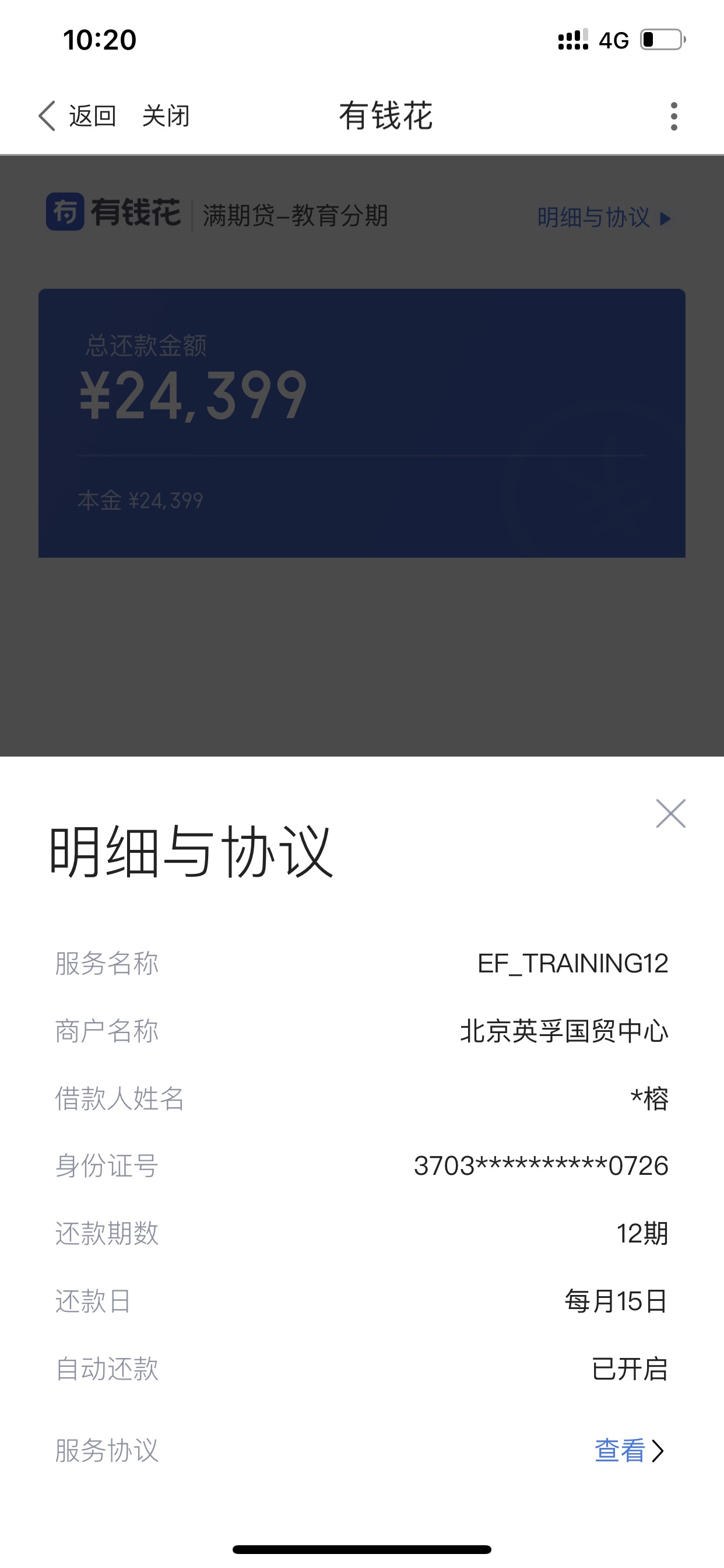
Task: Tap 关闭 to close the page
Action: pos(166,116)
